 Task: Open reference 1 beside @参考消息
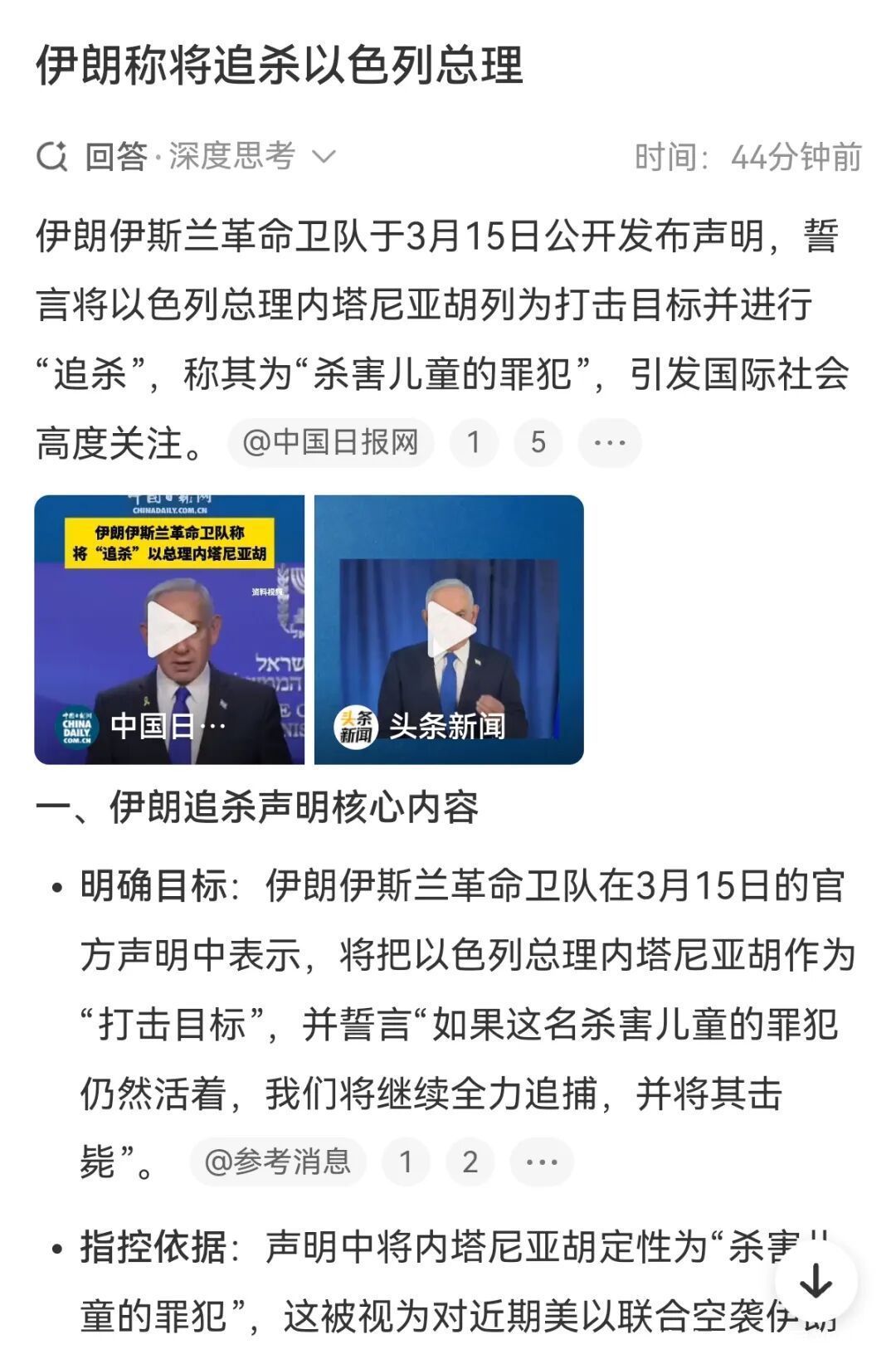406,1161
